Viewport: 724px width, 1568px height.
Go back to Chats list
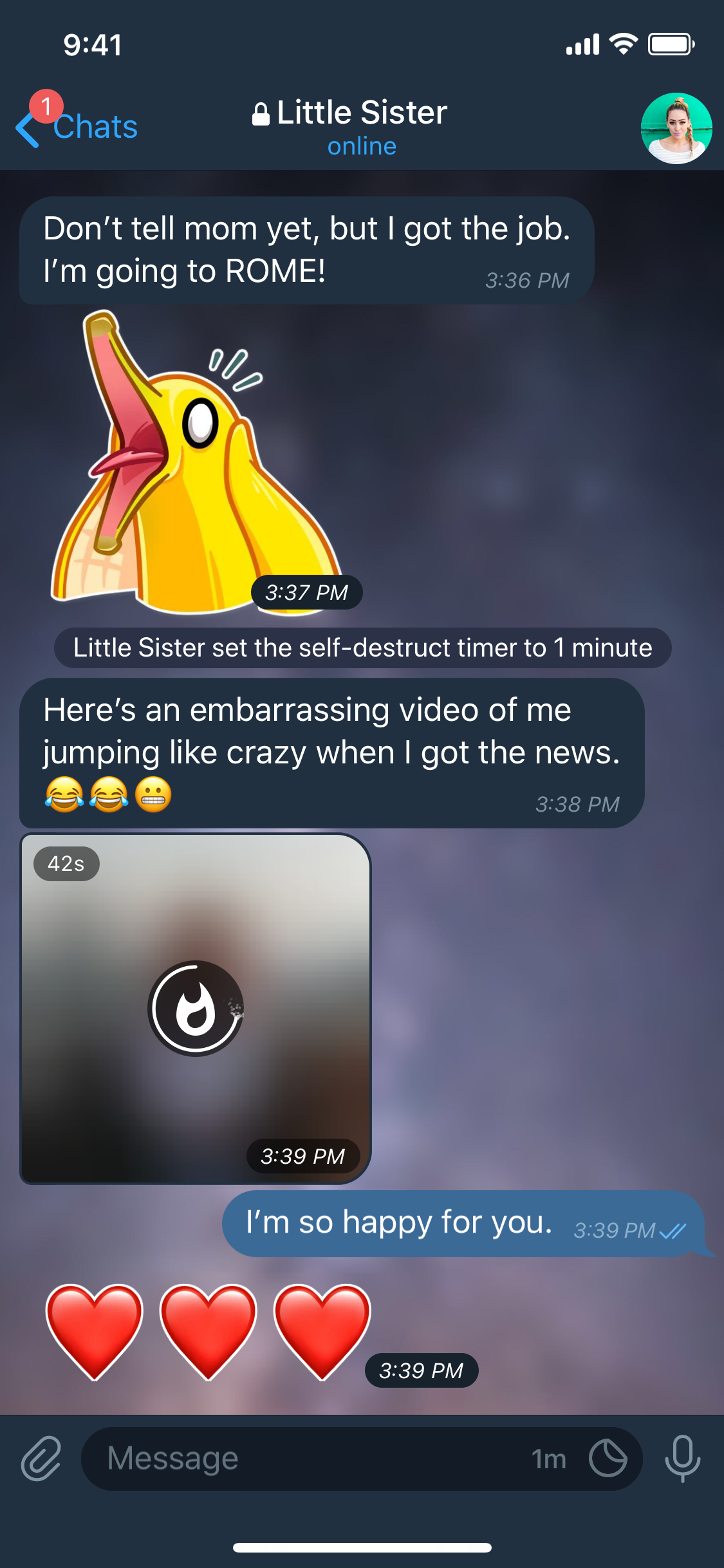pyautogui.click(x=77, y=127)
